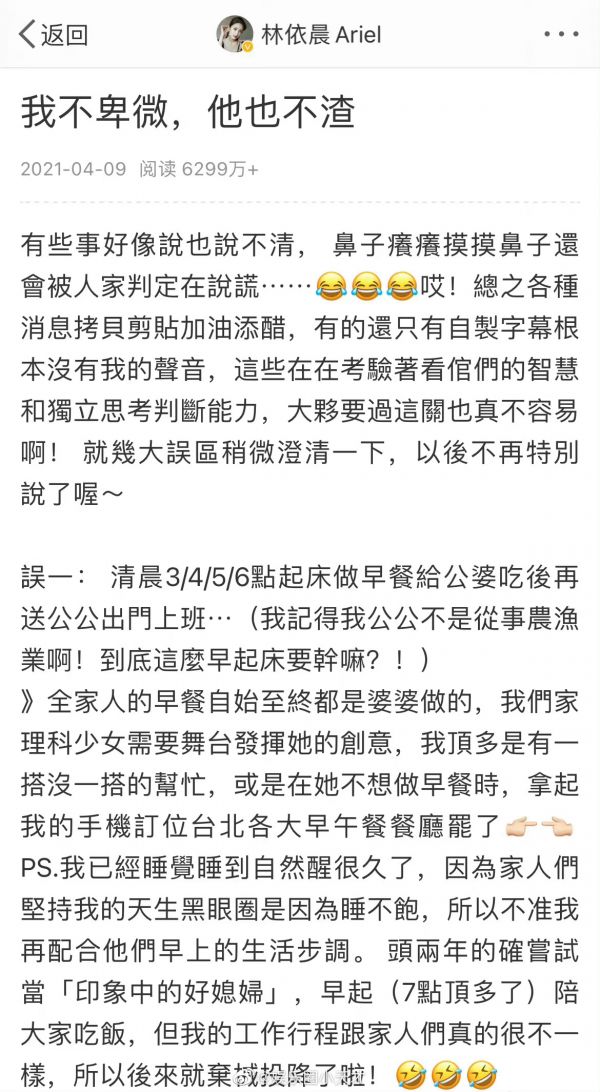Go back using the 返回 button
The image size is (600, 1092).
(54, 35)
